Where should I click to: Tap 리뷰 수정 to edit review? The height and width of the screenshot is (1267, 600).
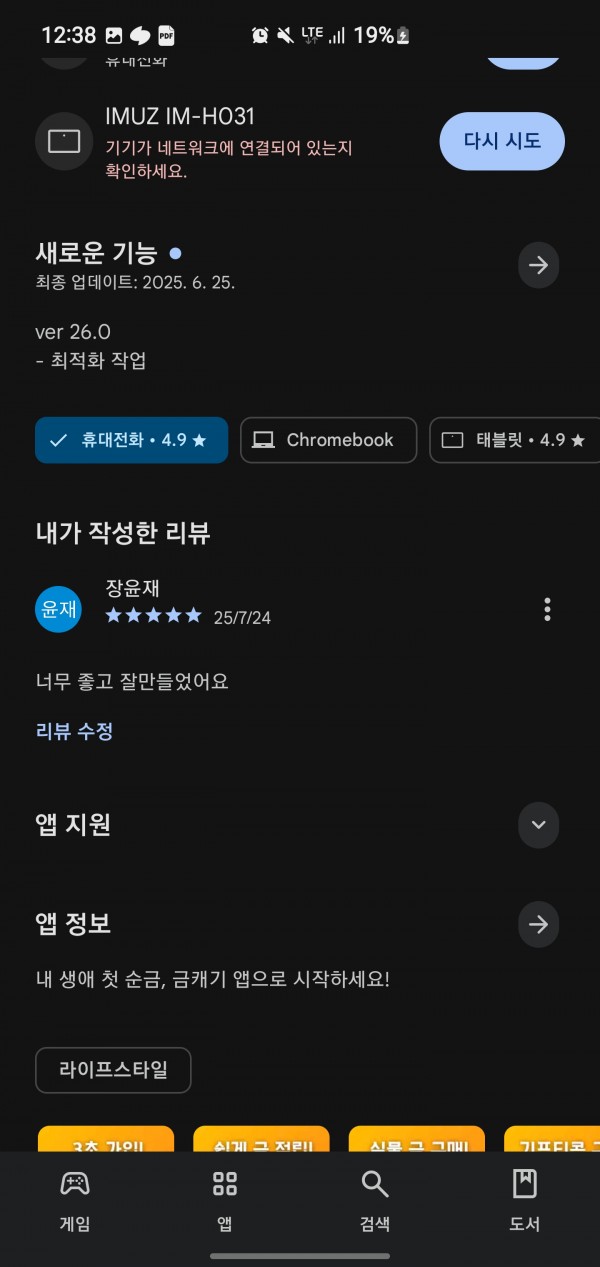click(x=74, y=731)
